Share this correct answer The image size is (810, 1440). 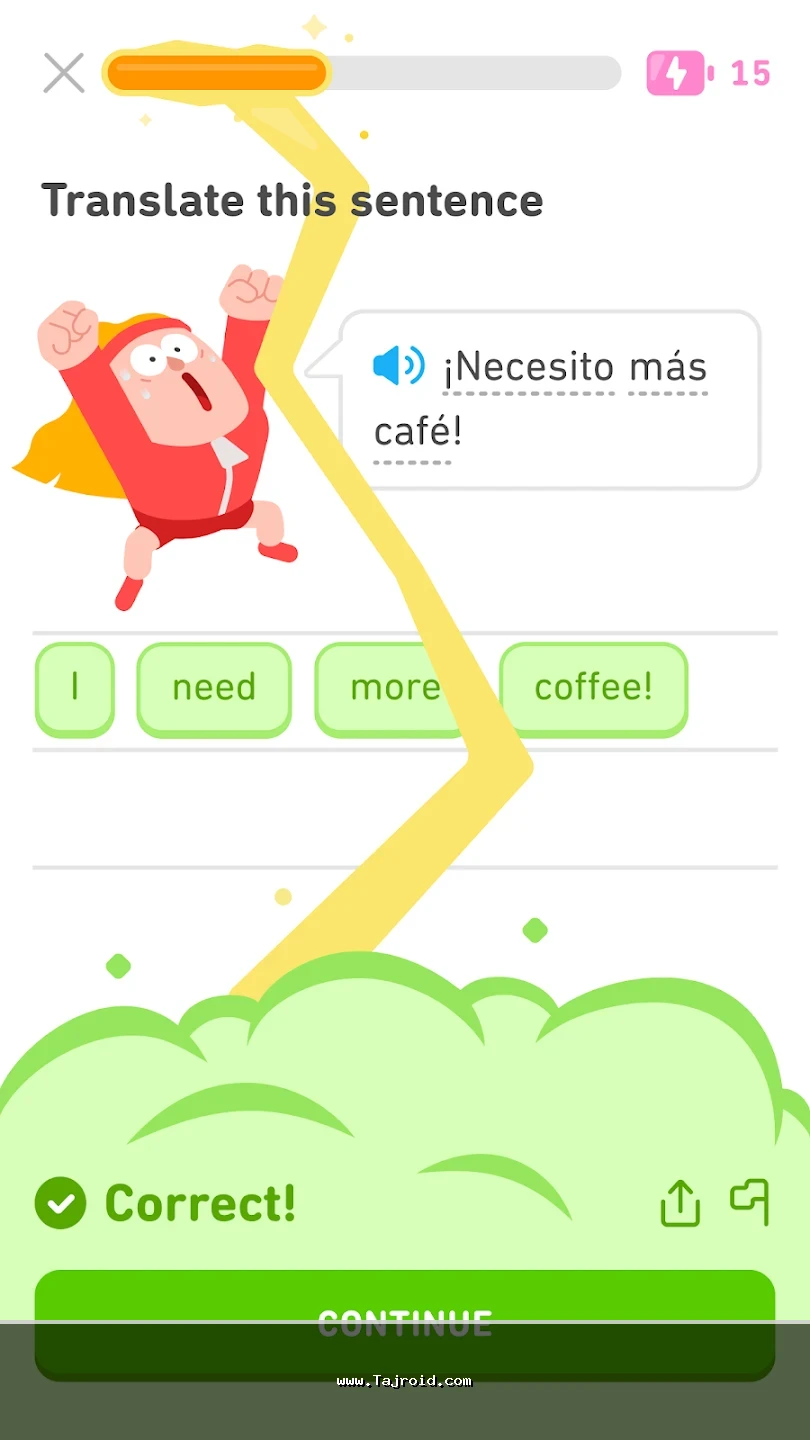coord(680,1203)
